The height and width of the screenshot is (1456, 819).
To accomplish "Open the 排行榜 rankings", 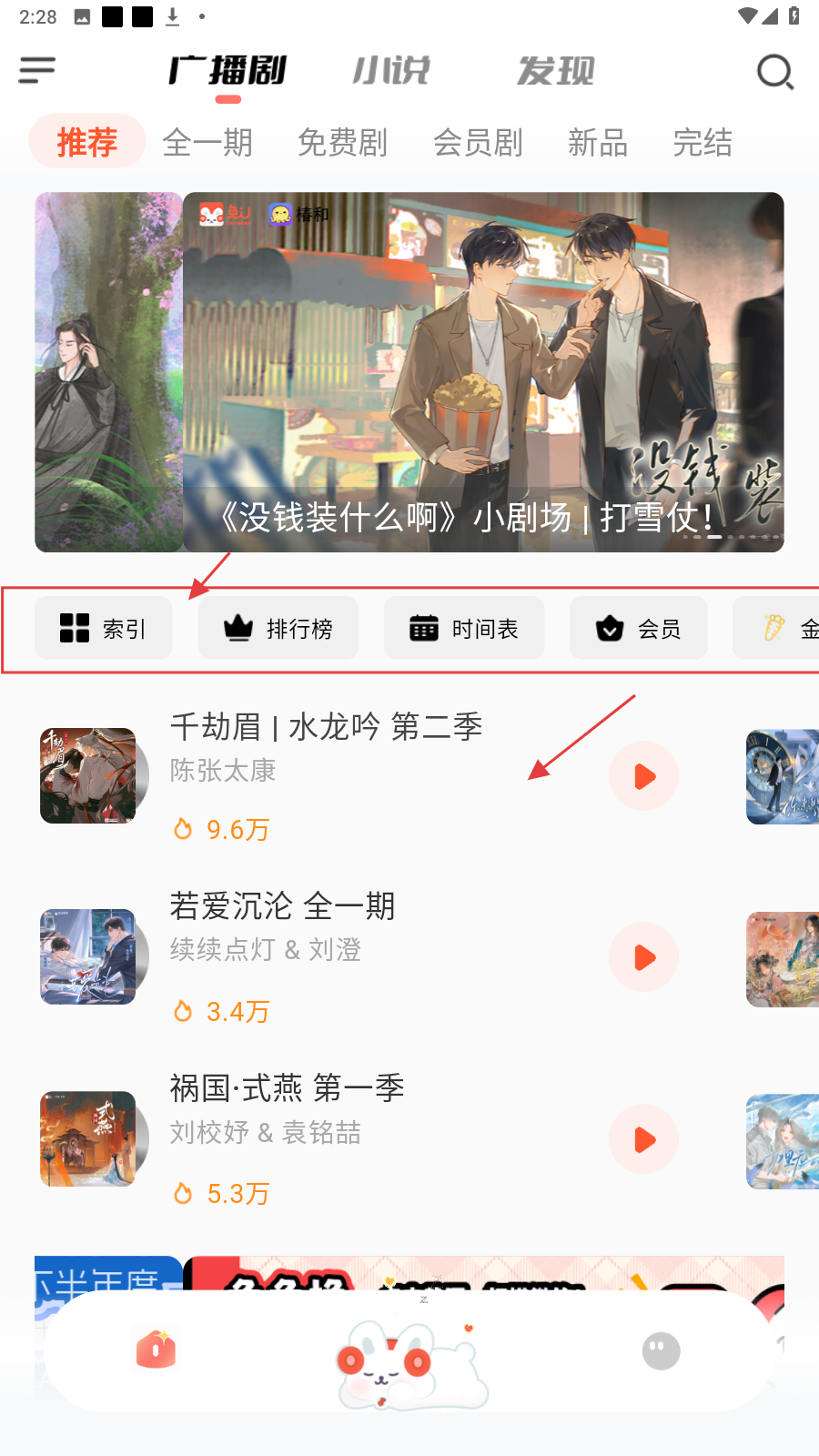I will pyautogui.click(x=278, y=628).
